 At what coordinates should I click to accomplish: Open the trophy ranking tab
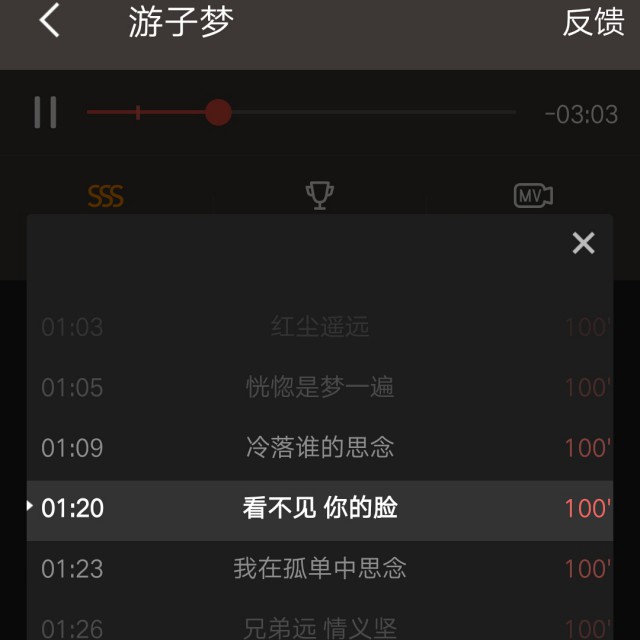click(x=319, y=196)
